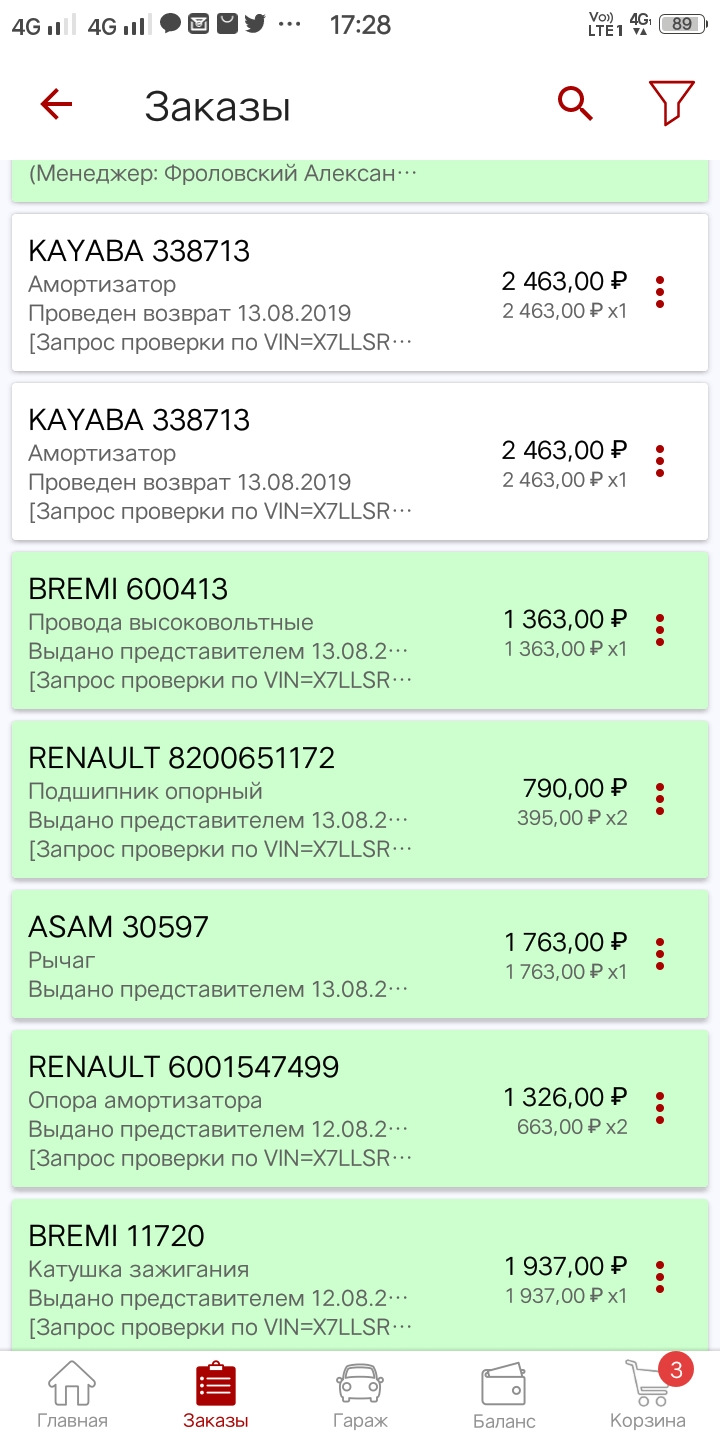This screenshot has height=1440, width=720.
Task: Open options menu for ASAM 30597 order
Action: click(x=659, y=953)
